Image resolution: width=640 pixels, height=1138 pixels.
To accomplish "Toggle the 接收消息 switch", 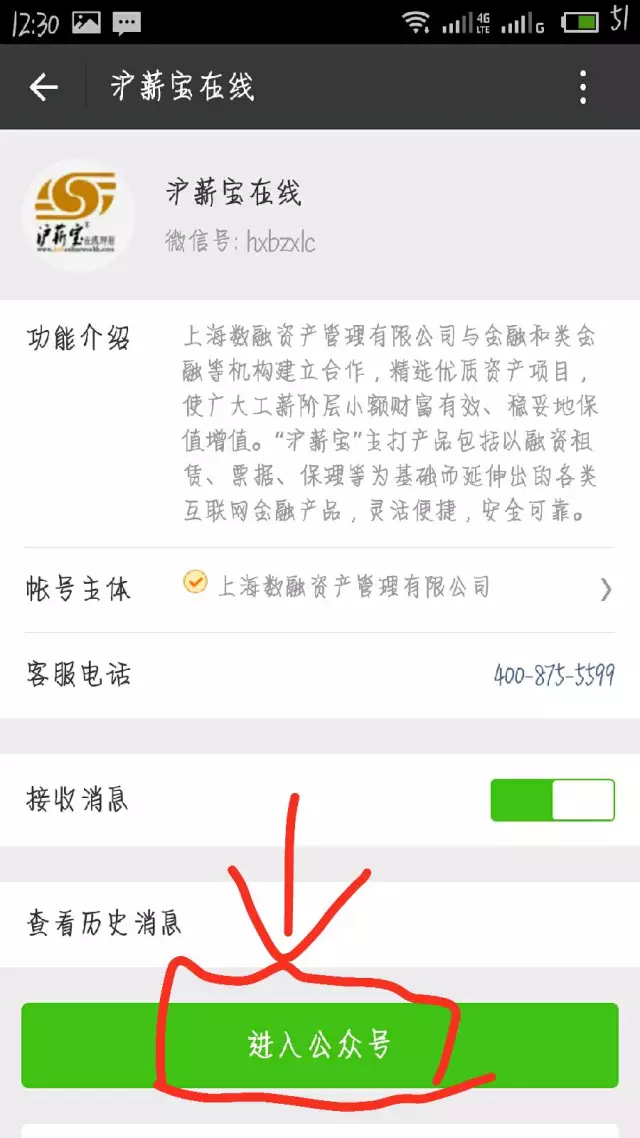I will (x=552, y=800).
